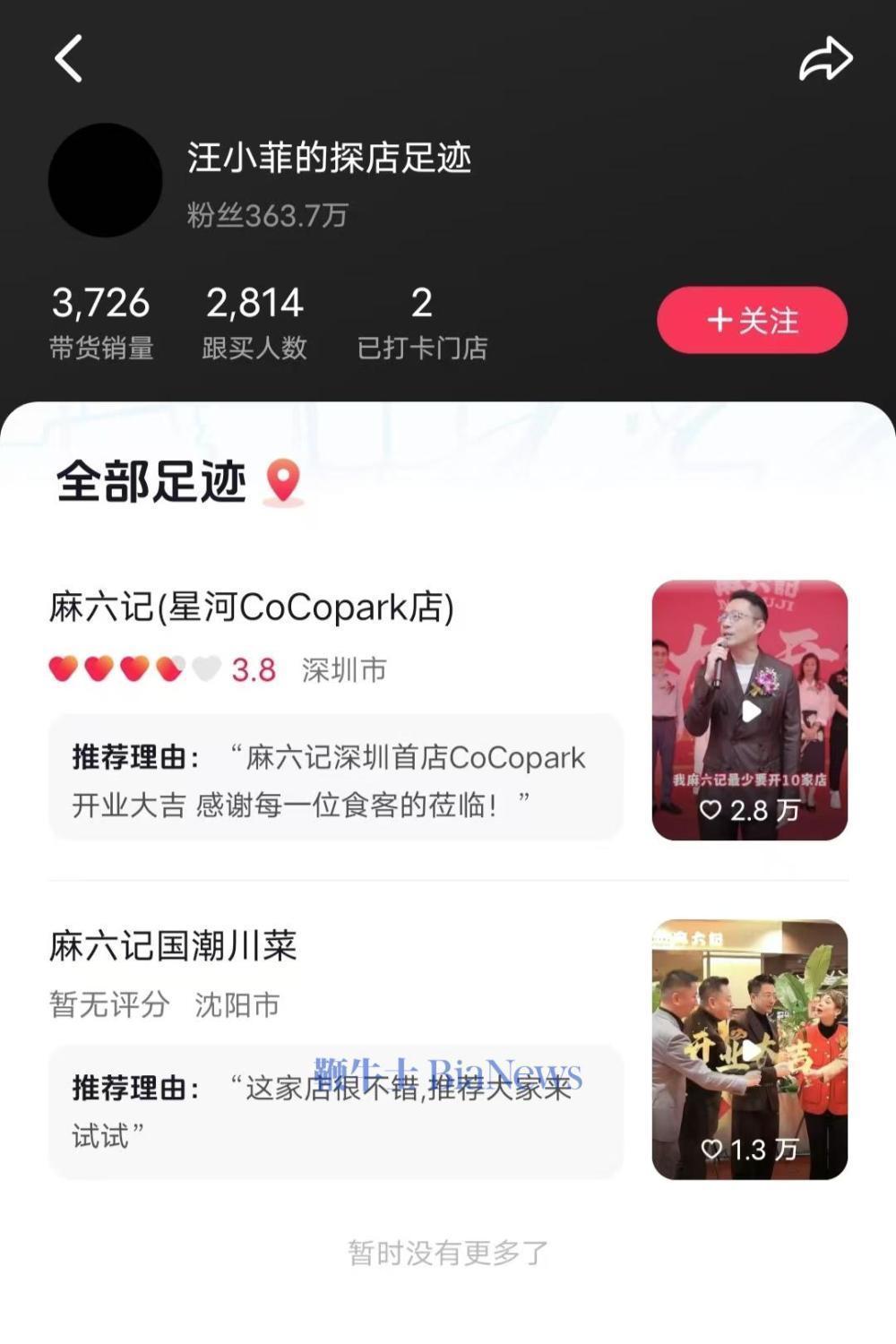Play the video with 2.8万 likes

750,711
